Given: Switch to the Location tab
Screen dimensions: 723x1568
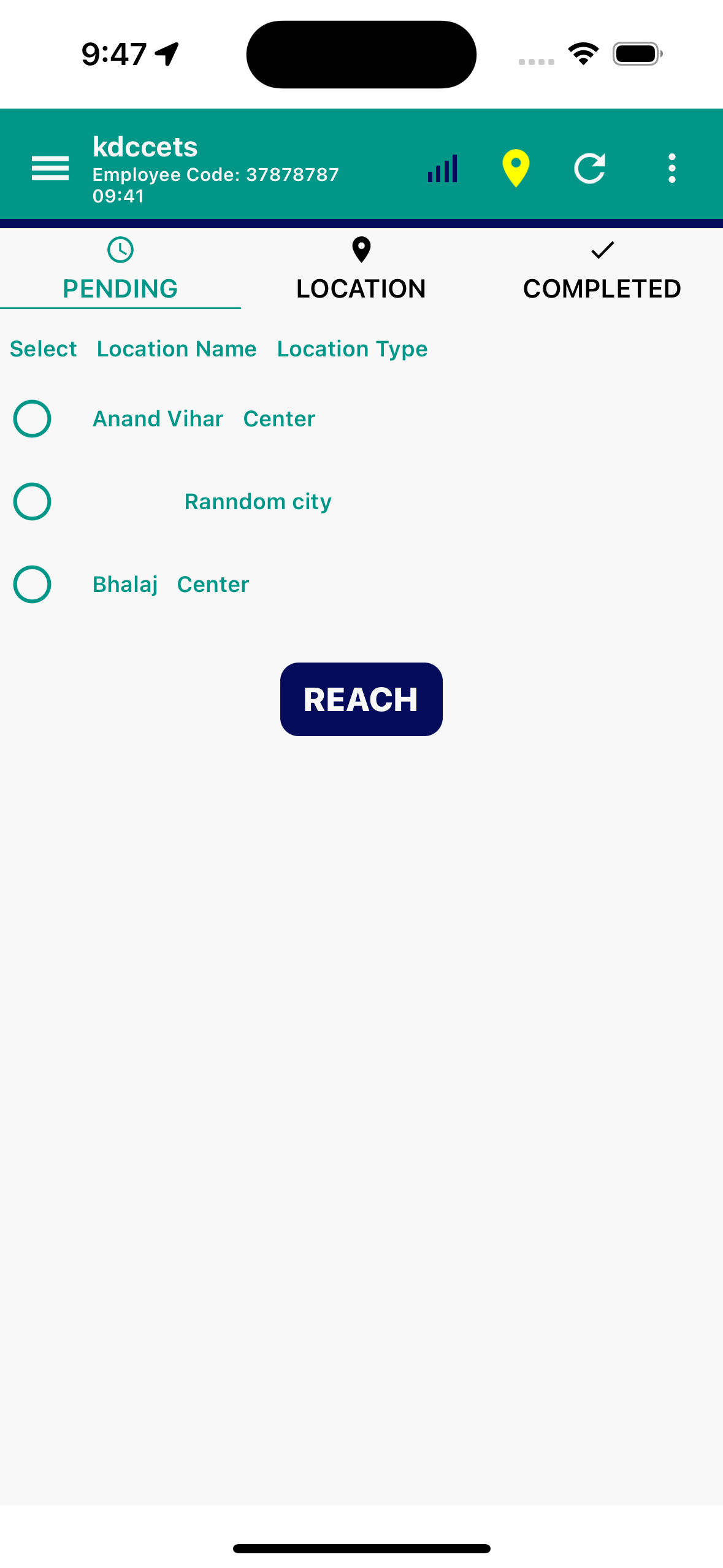Looking at the screenshot, I should tap(361, 270).
